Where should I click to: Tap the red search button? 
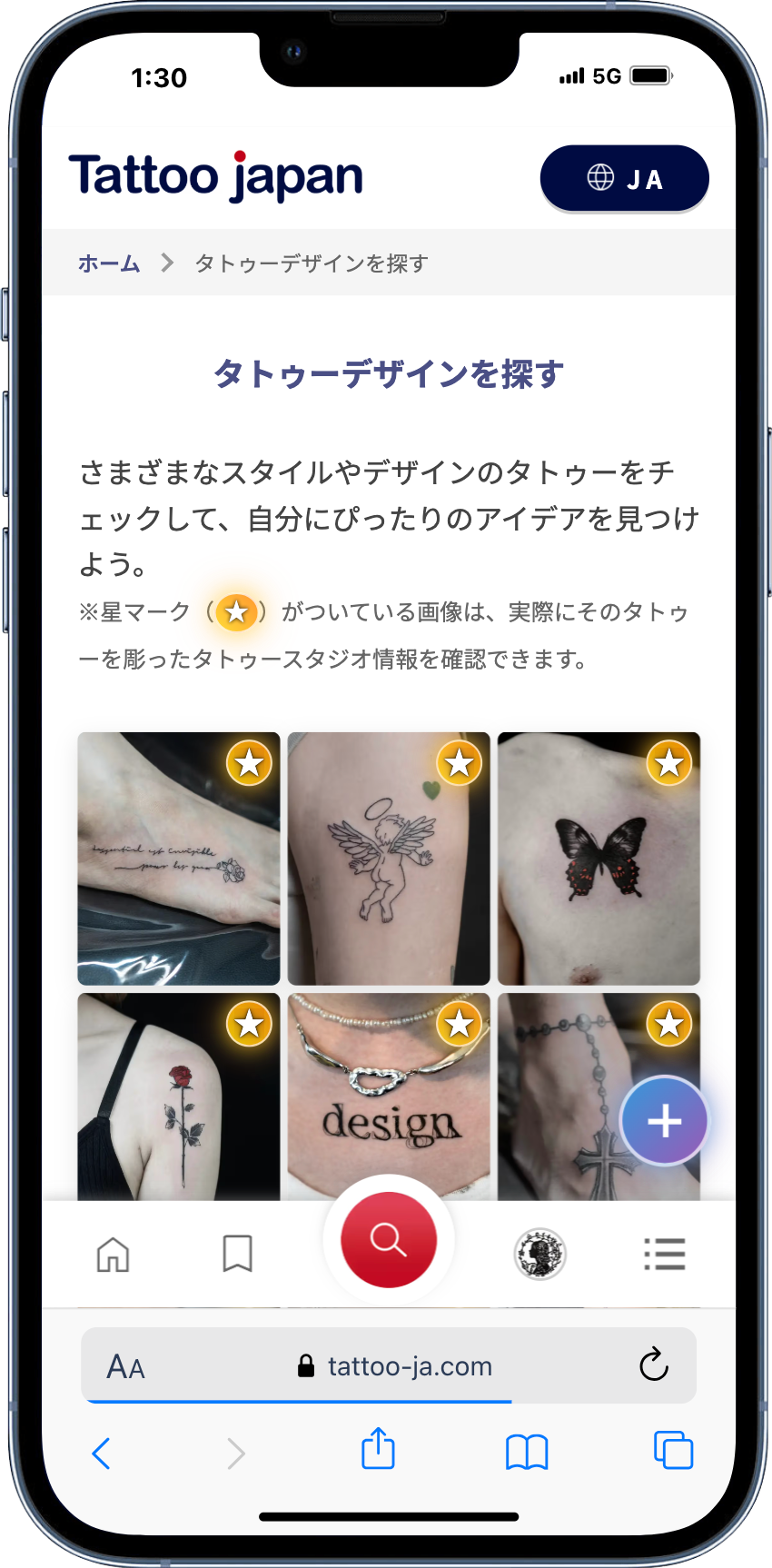[389, 1239]
